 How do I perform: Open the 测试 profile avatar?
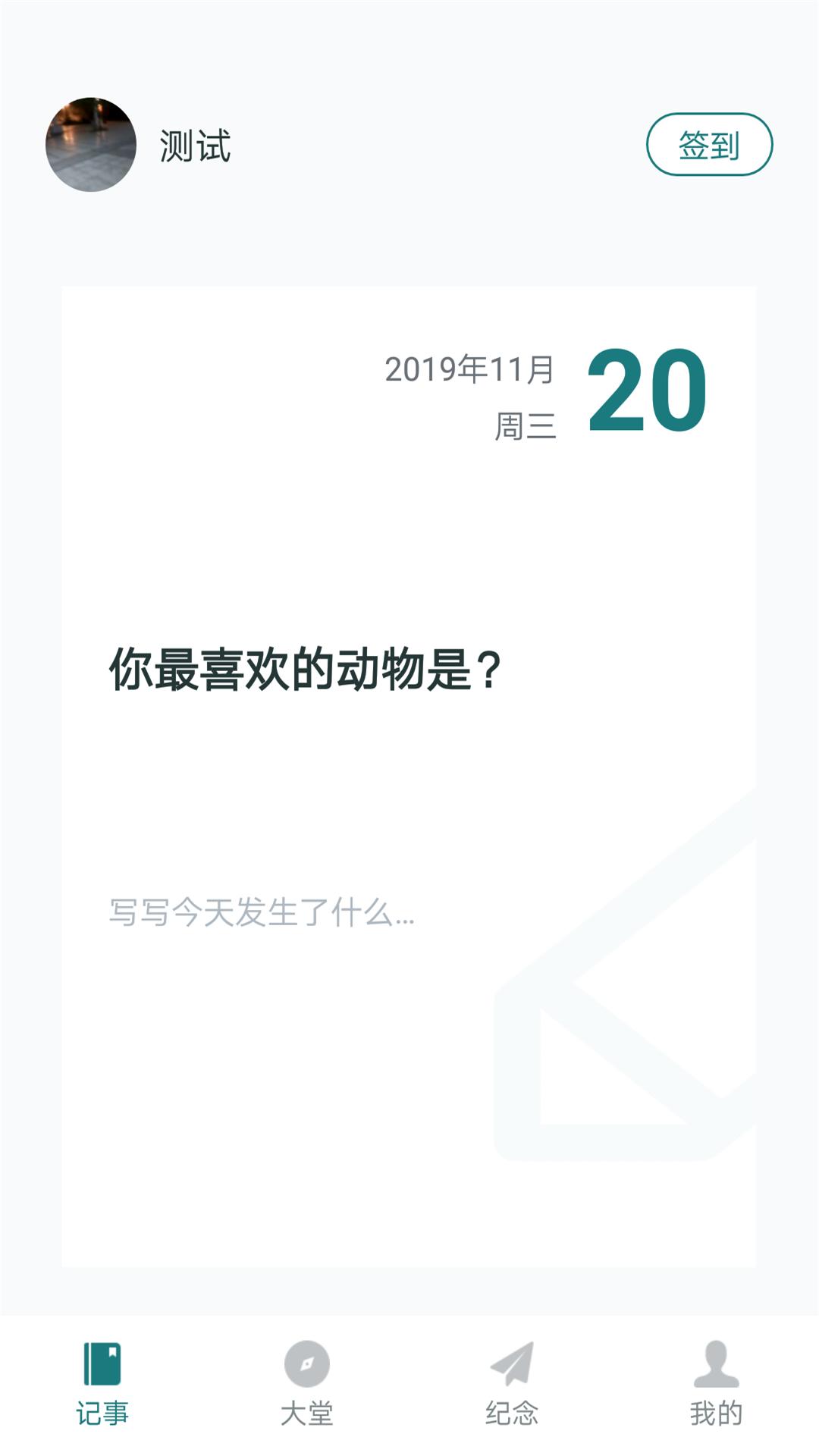coord(91,144)
